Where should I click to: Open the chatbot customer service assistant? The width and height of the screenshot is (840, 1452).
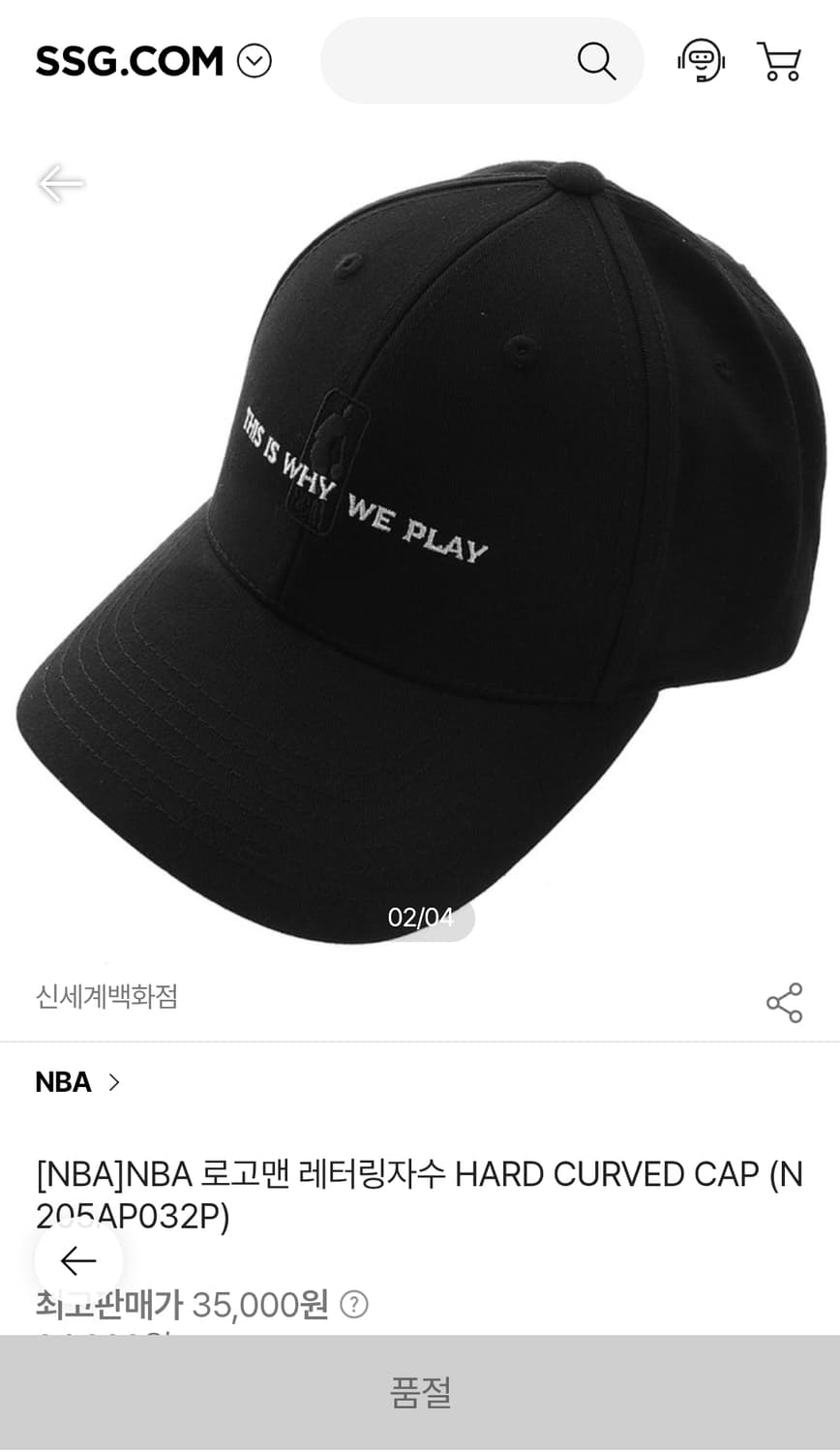[x=702, y=60]
